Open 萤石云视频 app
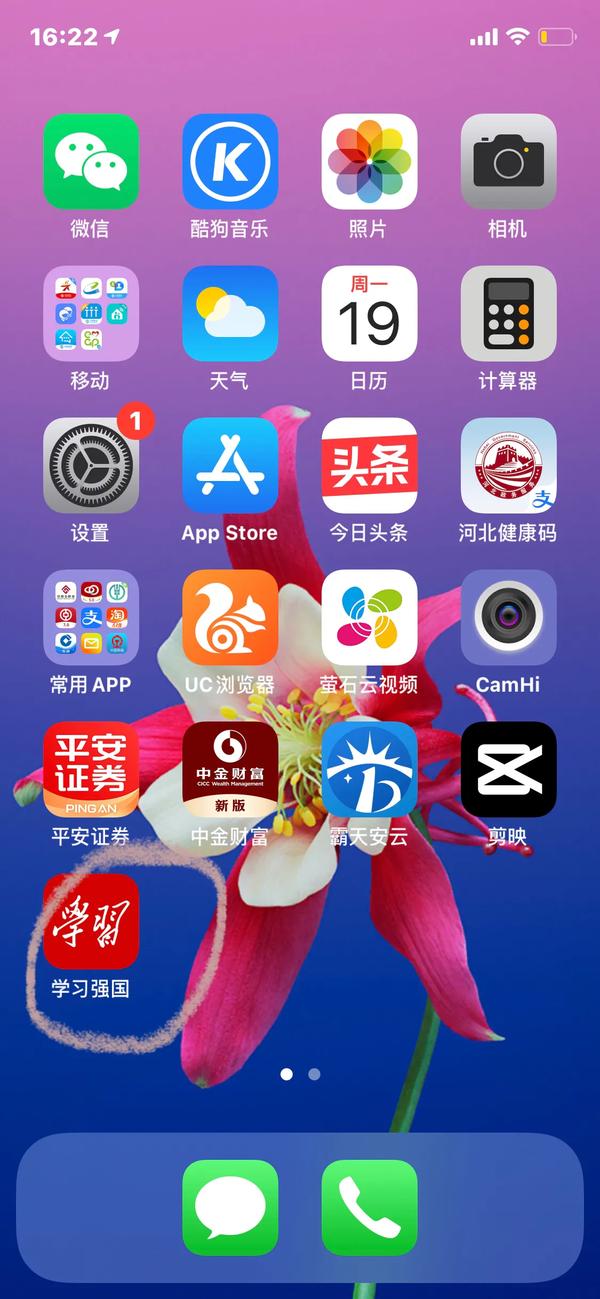Screen dimensions: 600x1299 click(x=369, y=617)
